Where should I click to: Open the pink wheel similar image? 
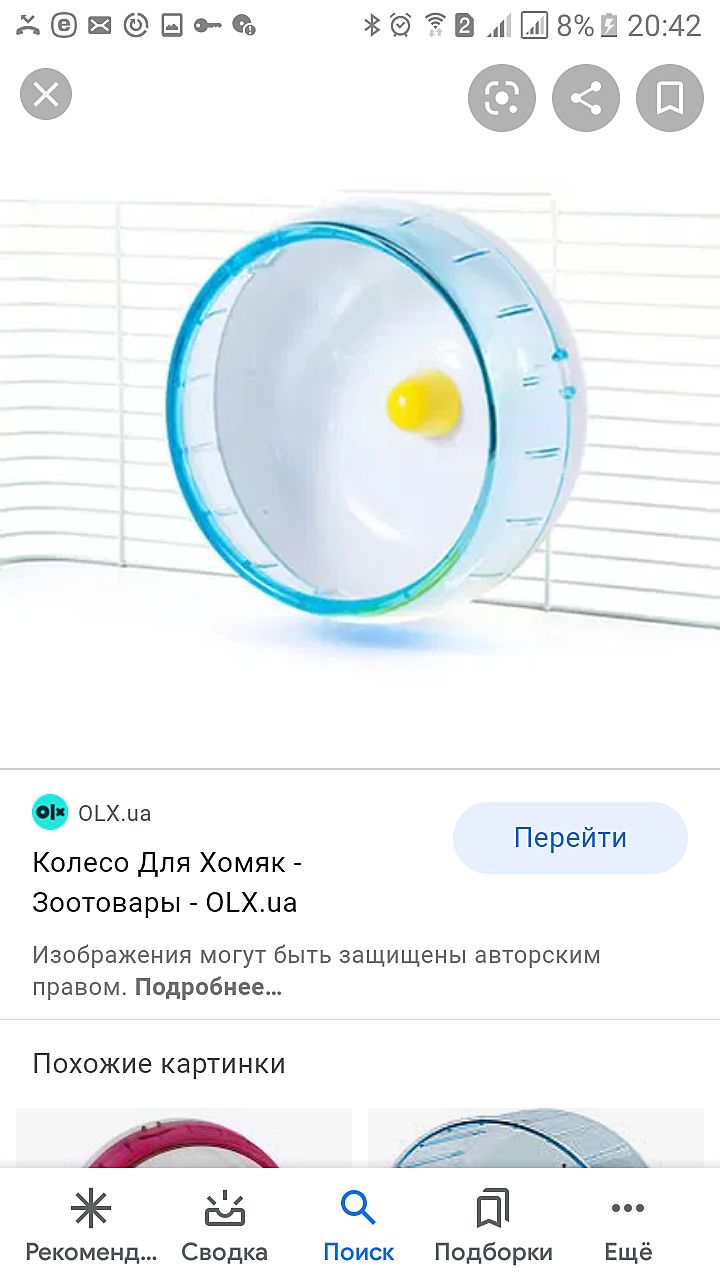(184, 1138)
